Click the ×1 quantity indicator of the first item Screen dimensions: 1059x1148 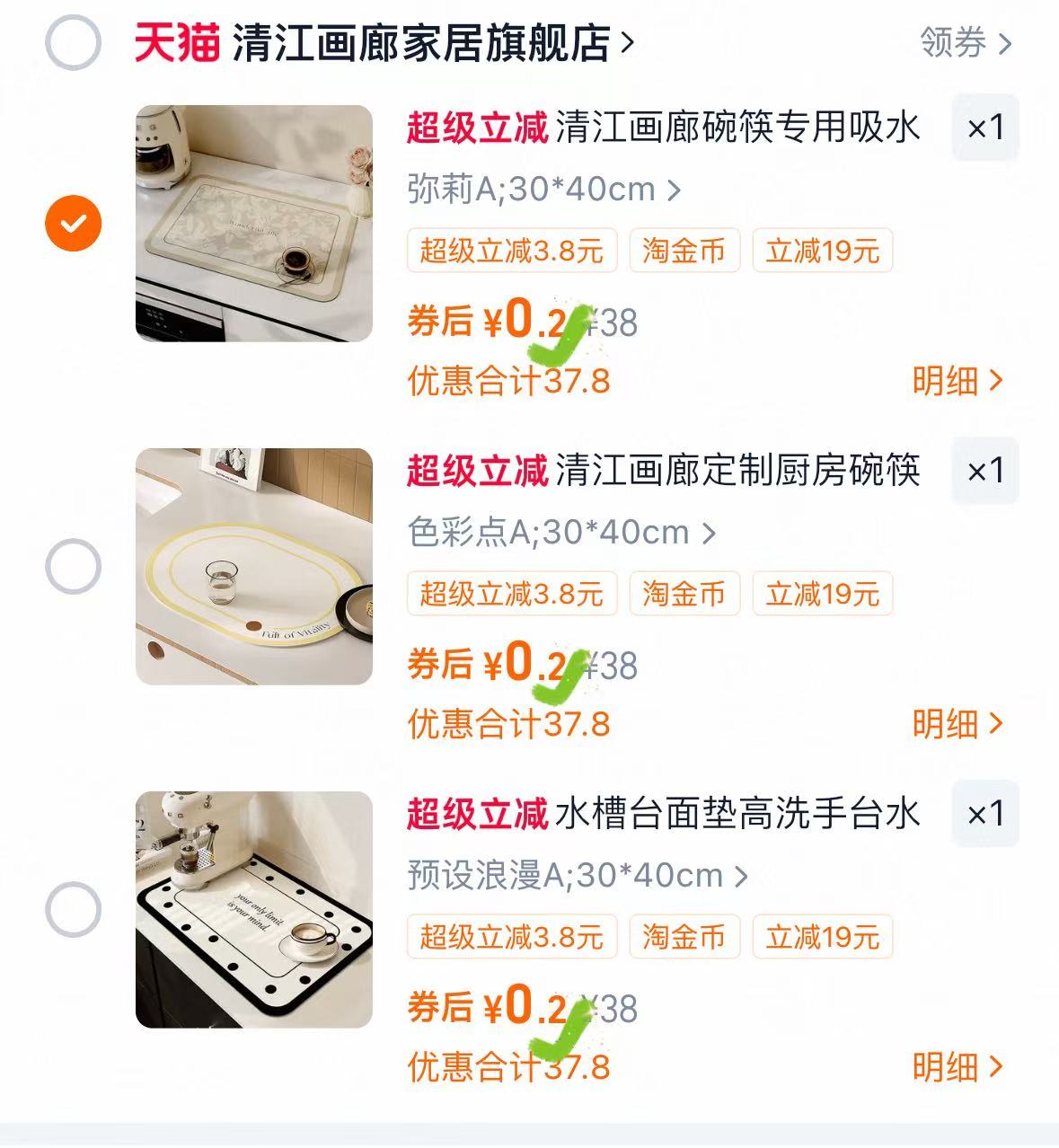(x=985, y=128)
